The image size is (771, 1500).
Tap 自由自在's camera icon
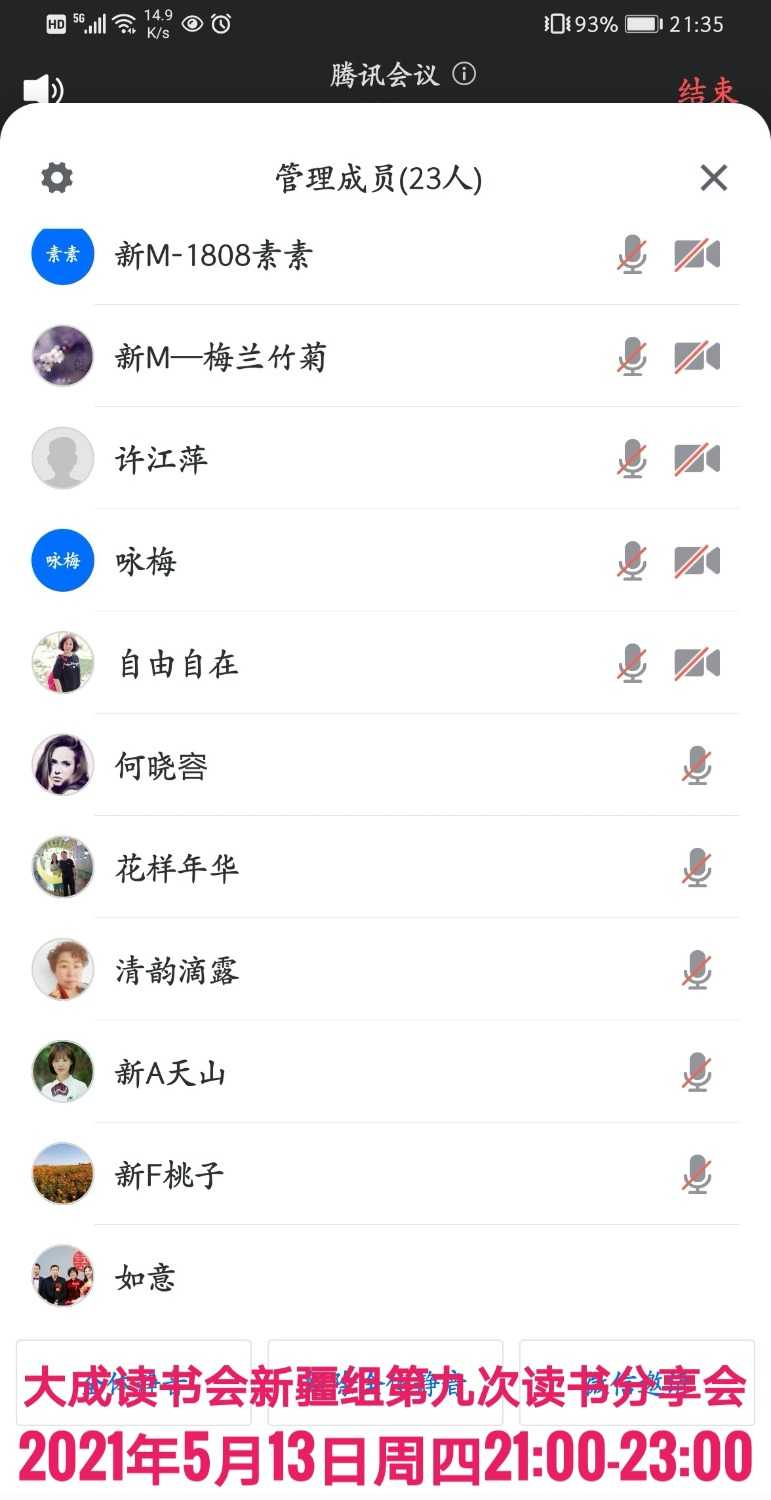pyautogui.click(x=697, y=662)
